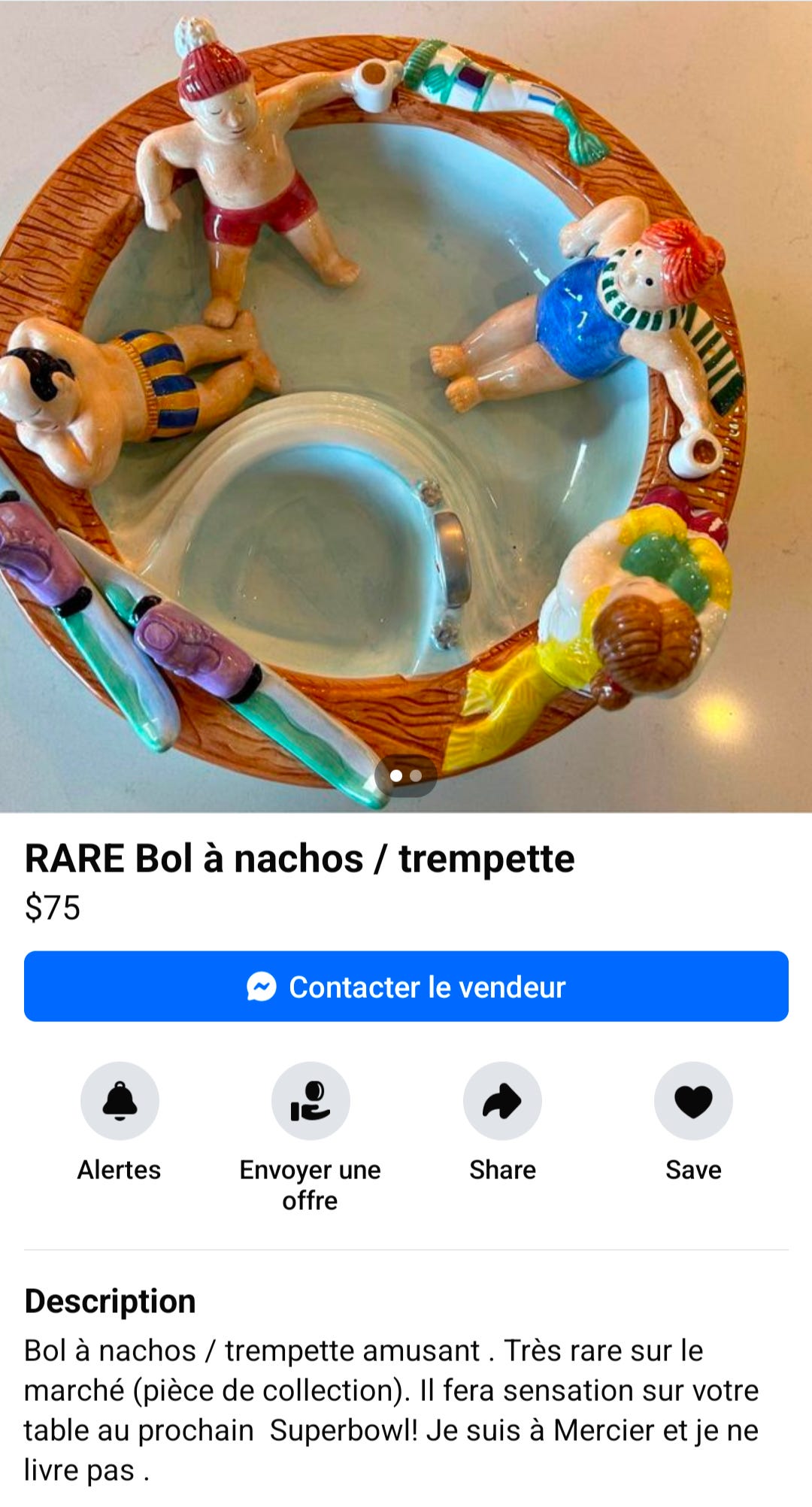Select the Share arrow icon
Viewport: 812px width, 1507px height.
point(501,1100)
